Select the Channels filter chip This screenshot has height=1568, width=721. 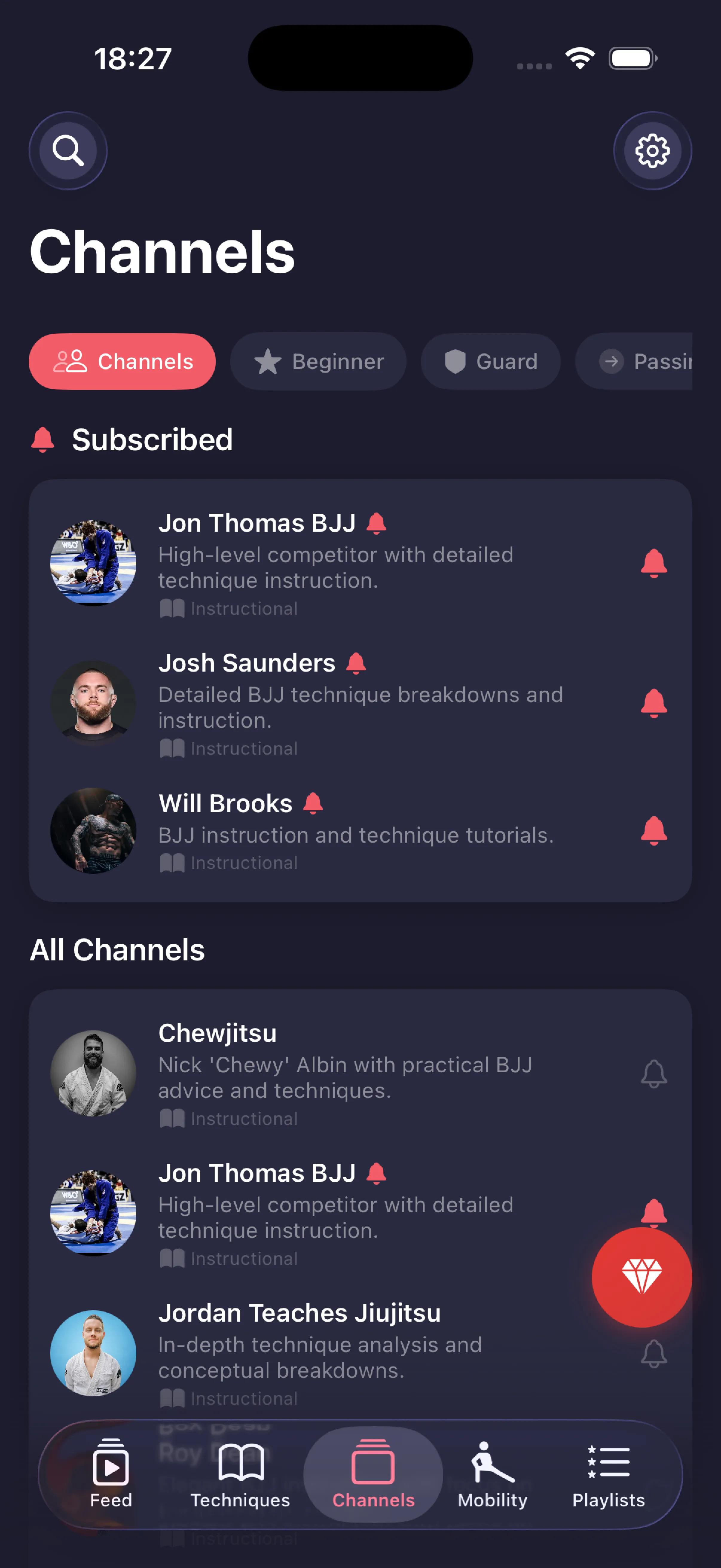tap(122, 362)
